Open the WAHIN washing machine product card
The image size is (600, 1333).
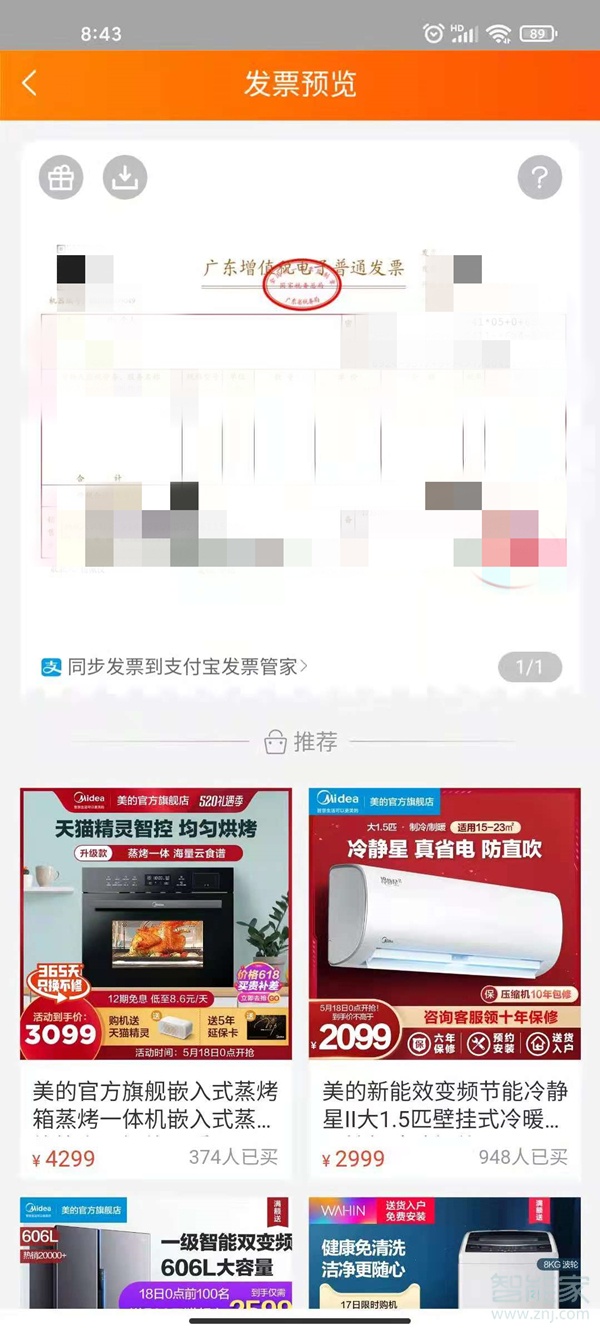pyautogui.click(x=444, y=1255)
